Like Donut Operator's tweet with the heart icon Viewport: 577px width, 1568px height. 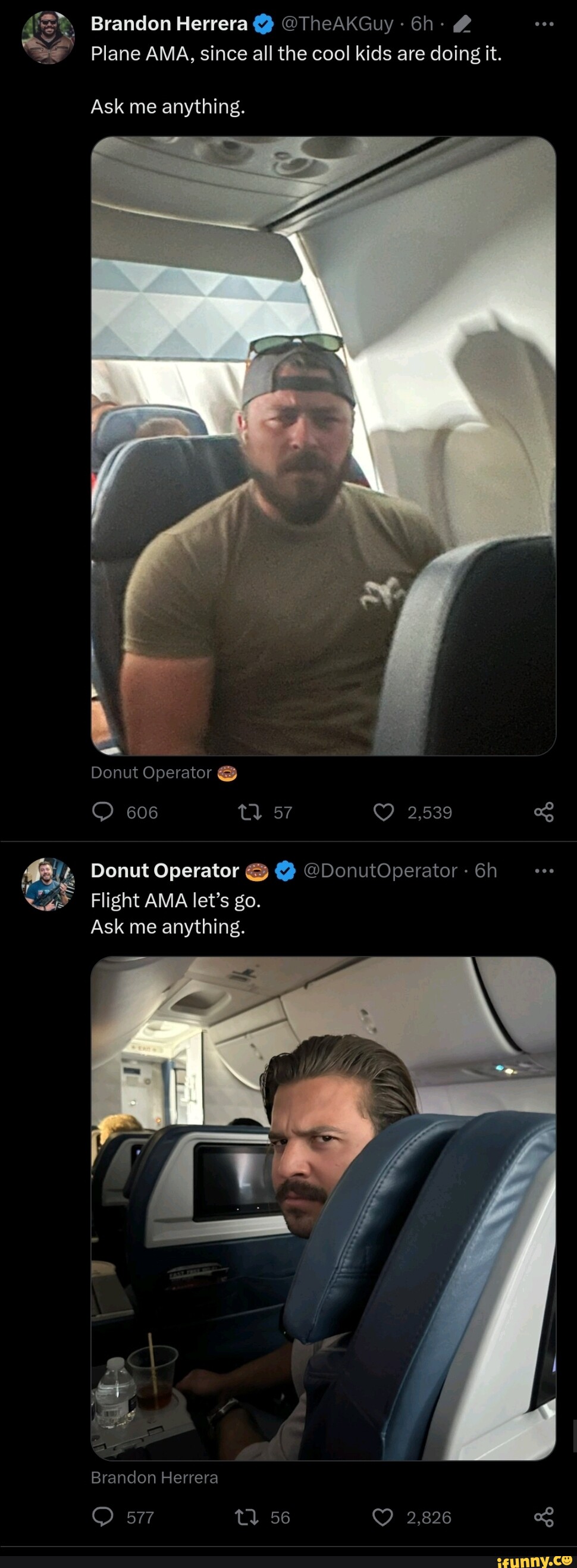[x=384, y=1517]
